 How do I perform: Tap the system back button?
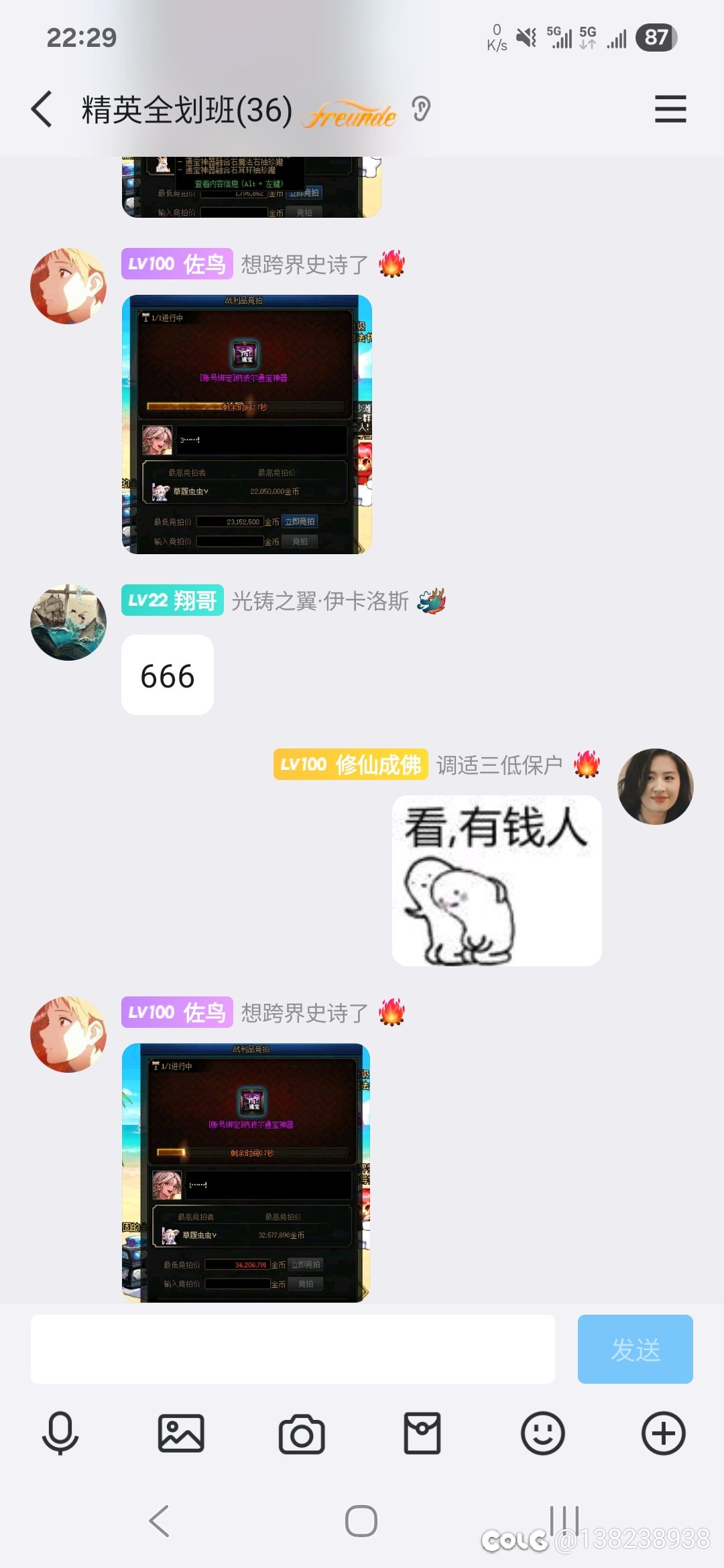pyautogui.click(x=159, y=1520)
